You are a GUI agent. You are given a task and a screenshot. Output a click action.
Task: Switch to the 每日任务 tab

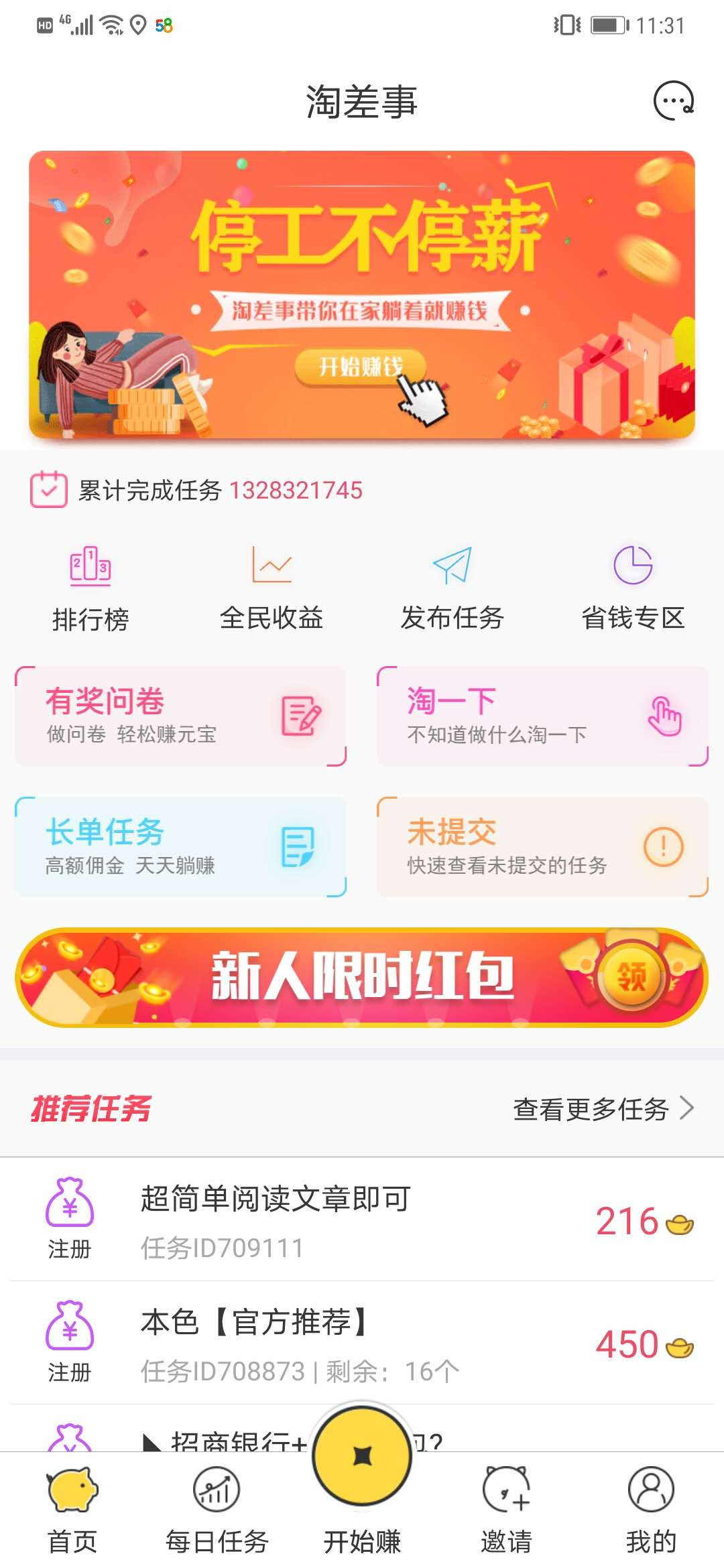coord(217,1511)
